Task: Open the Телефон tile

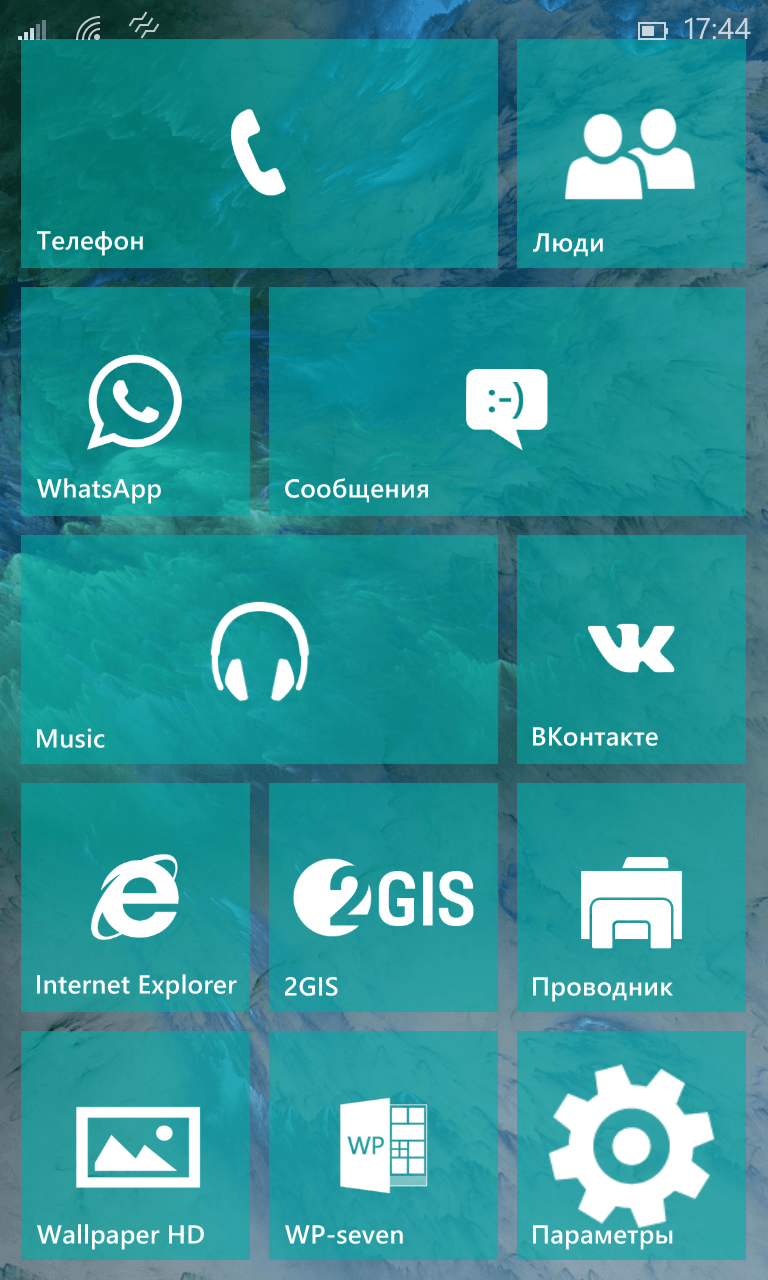Action: click(x=259, y=154)
